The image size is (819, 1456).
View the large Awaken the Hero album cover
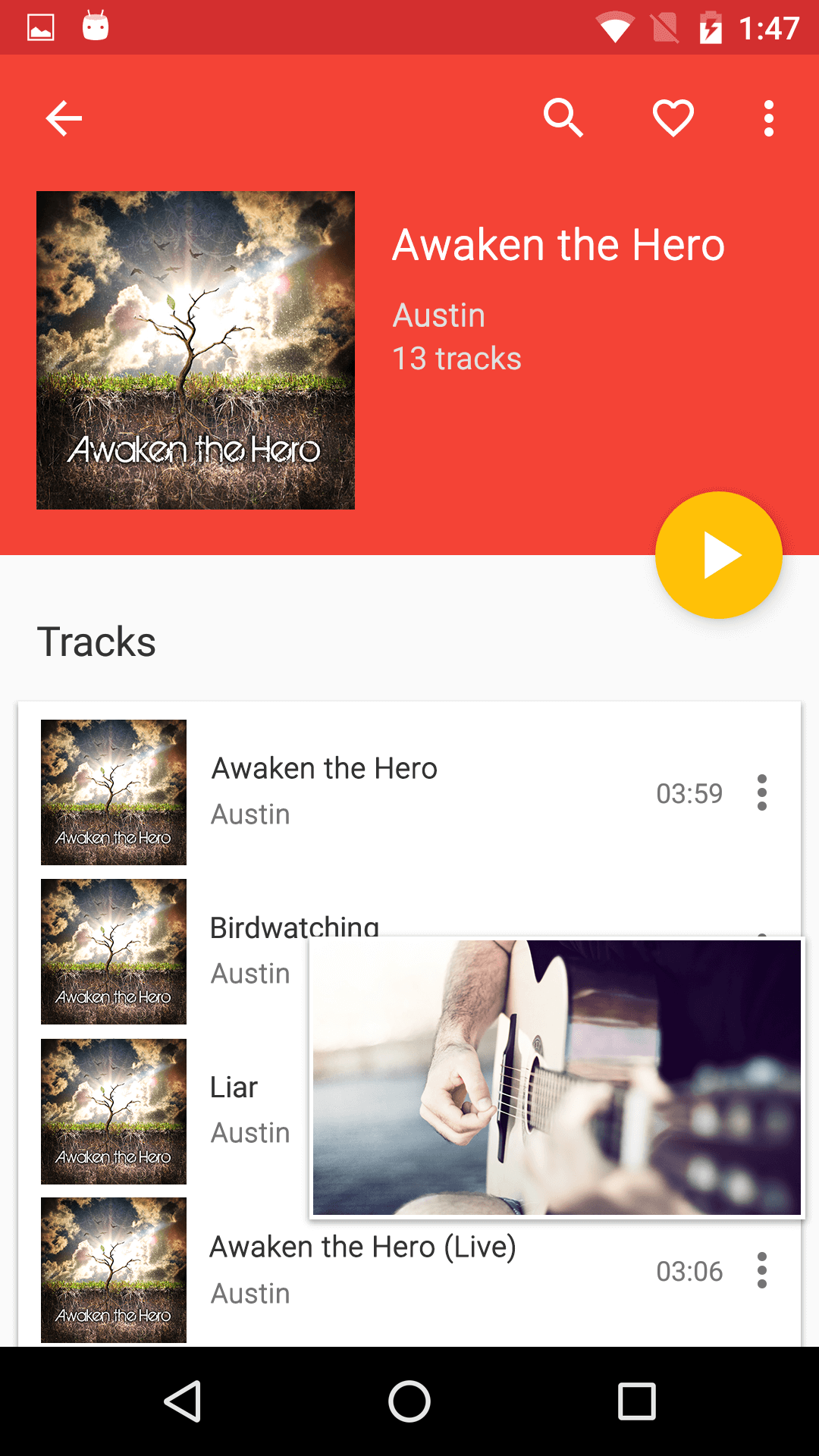pos(196,350)
